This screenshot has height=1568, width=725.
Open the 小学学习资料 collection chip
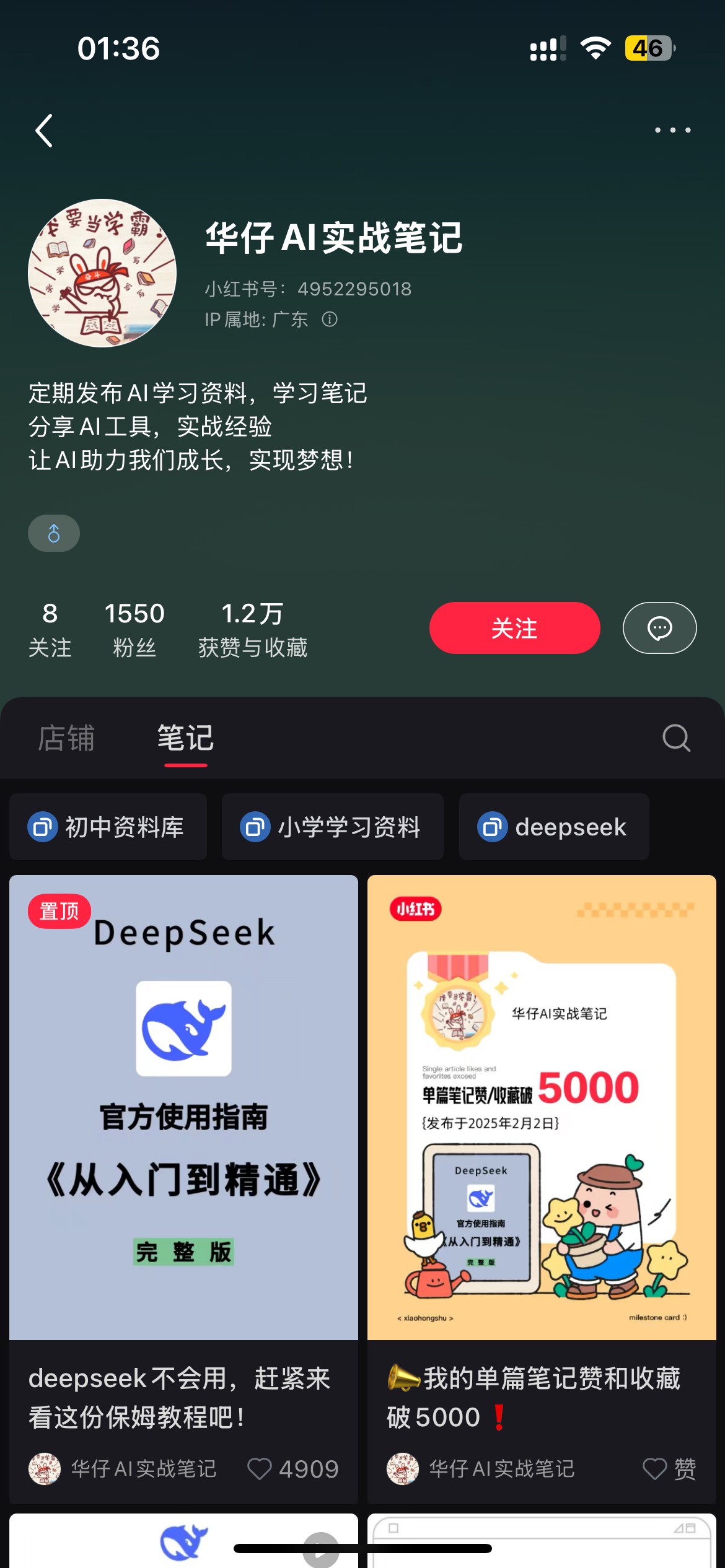coord(333,827)
